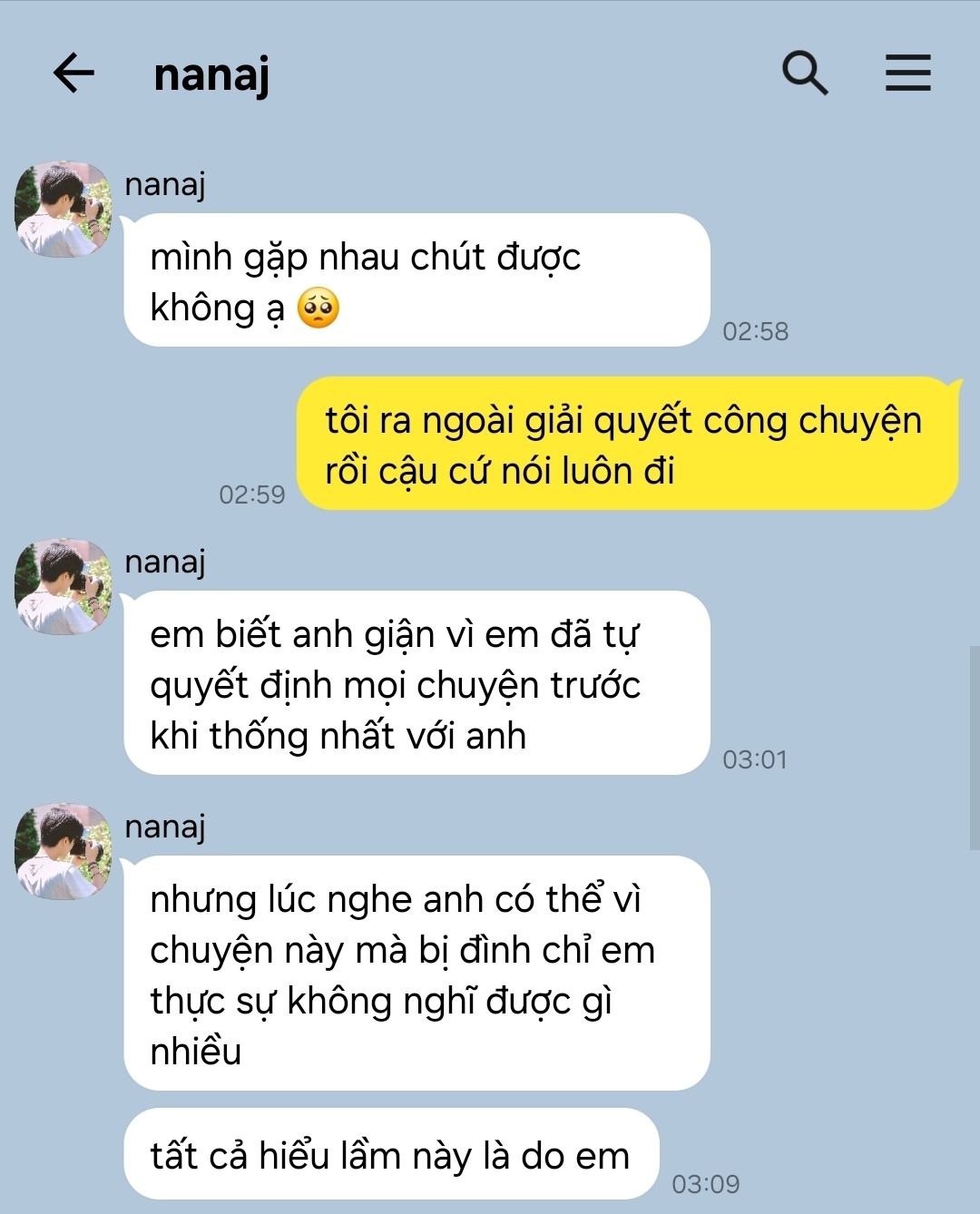Search within the nanaj conversation
This screenshot has width=980, height=1214.
click(x=804, y=73)
